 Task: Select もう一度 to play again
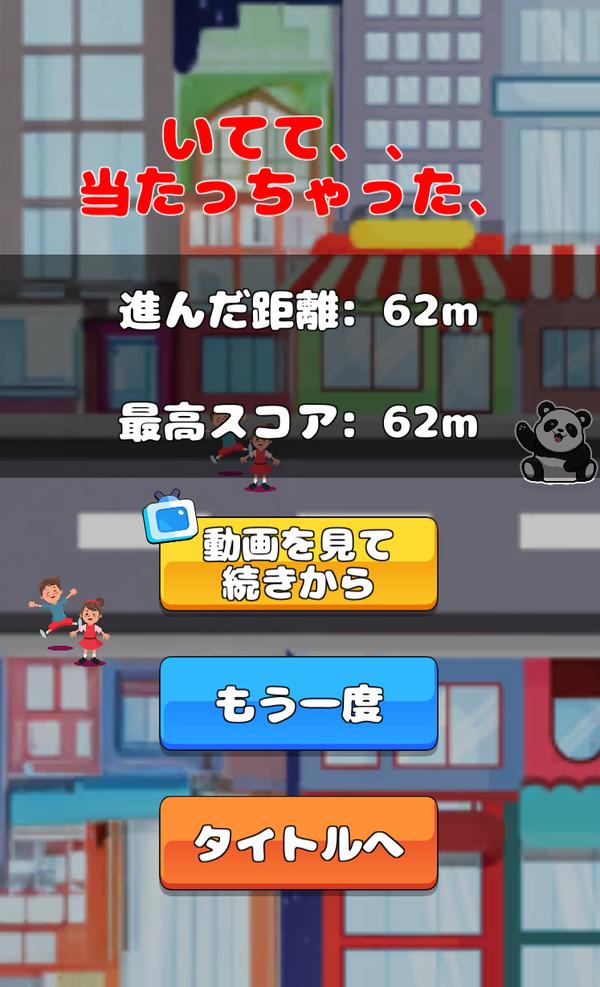point(298,704)
